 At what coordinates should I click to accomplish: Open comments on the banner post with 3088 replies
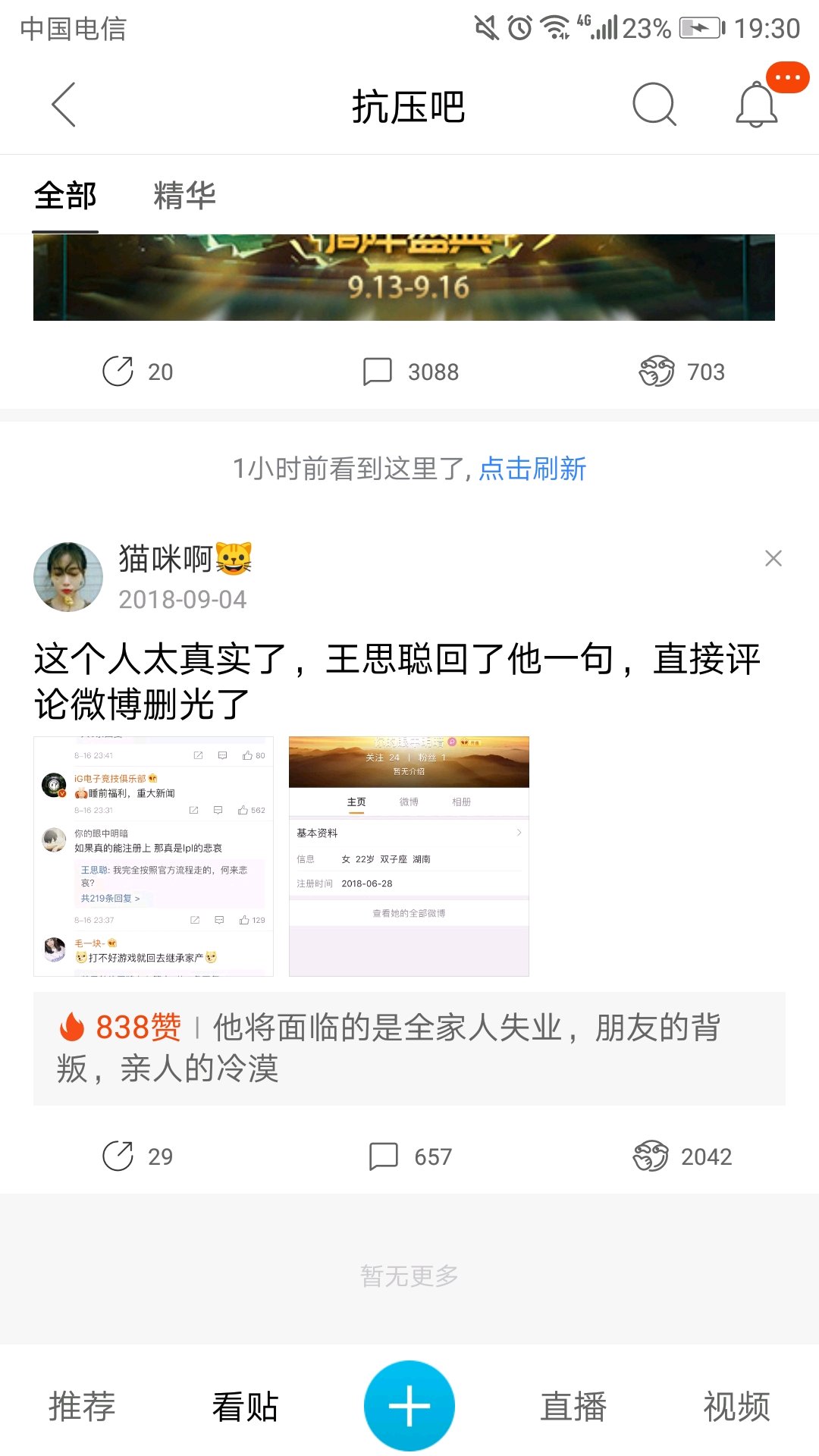(410, 372)
